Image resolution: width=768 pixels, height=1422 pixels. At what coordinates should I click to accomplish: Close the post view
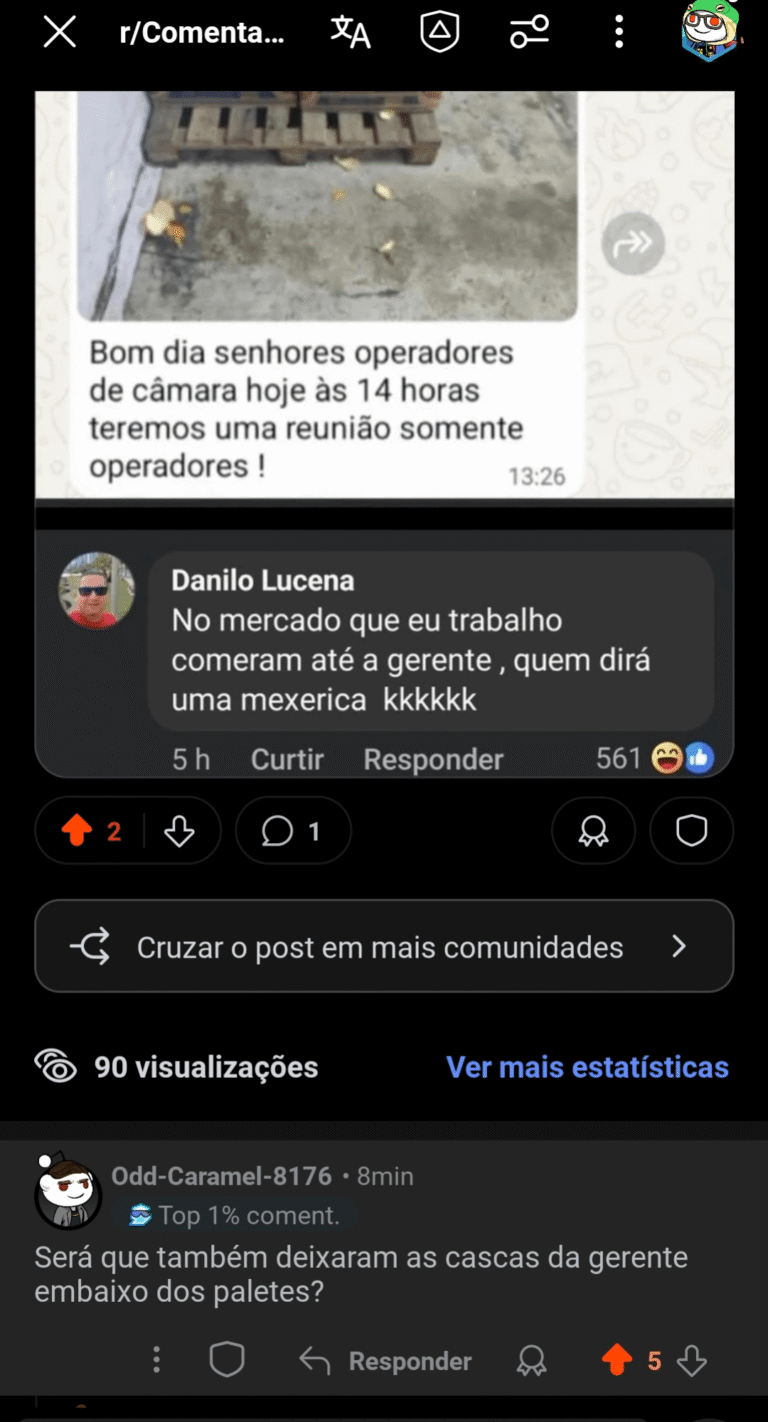click(60, 32)
